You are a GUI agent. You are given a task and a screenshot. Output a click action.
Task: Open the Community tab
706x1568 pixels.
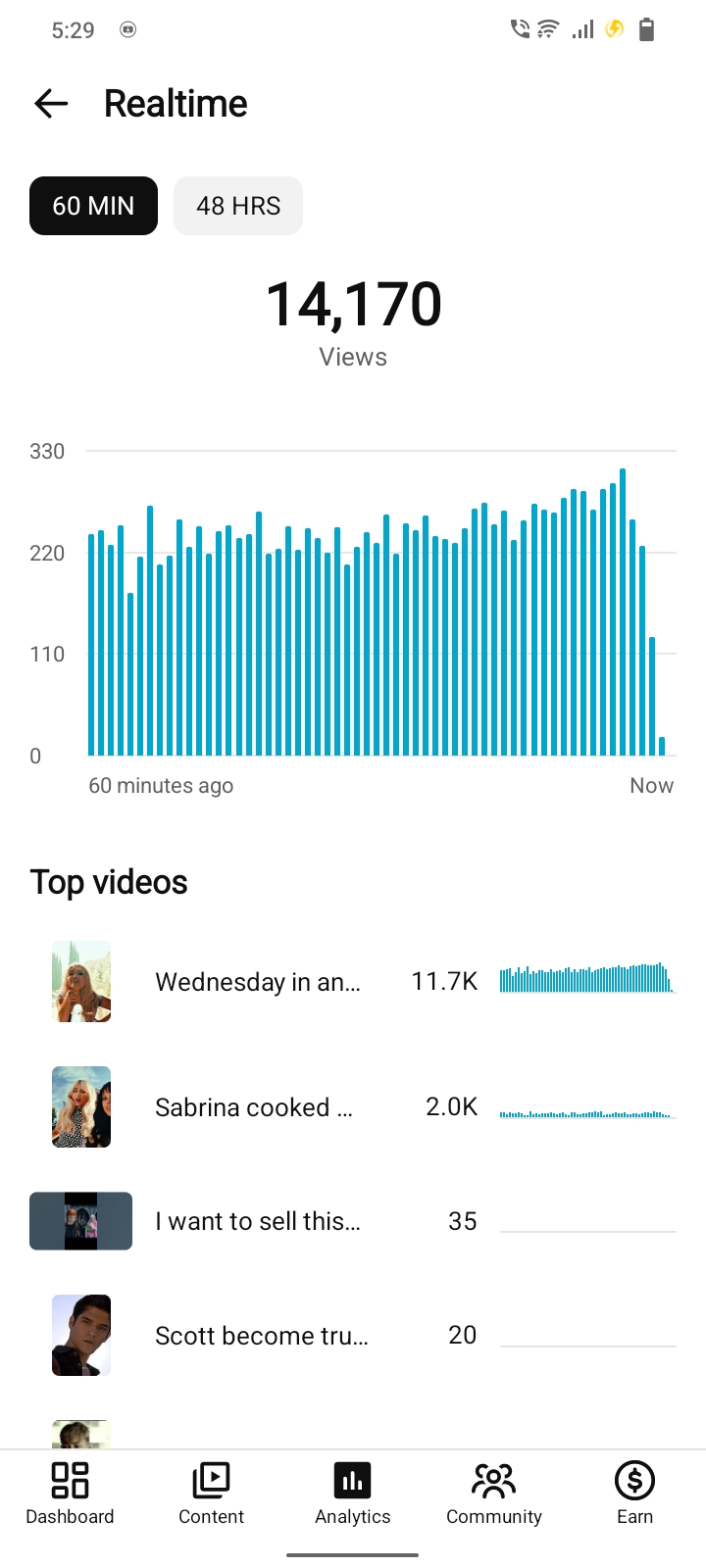494,1494
